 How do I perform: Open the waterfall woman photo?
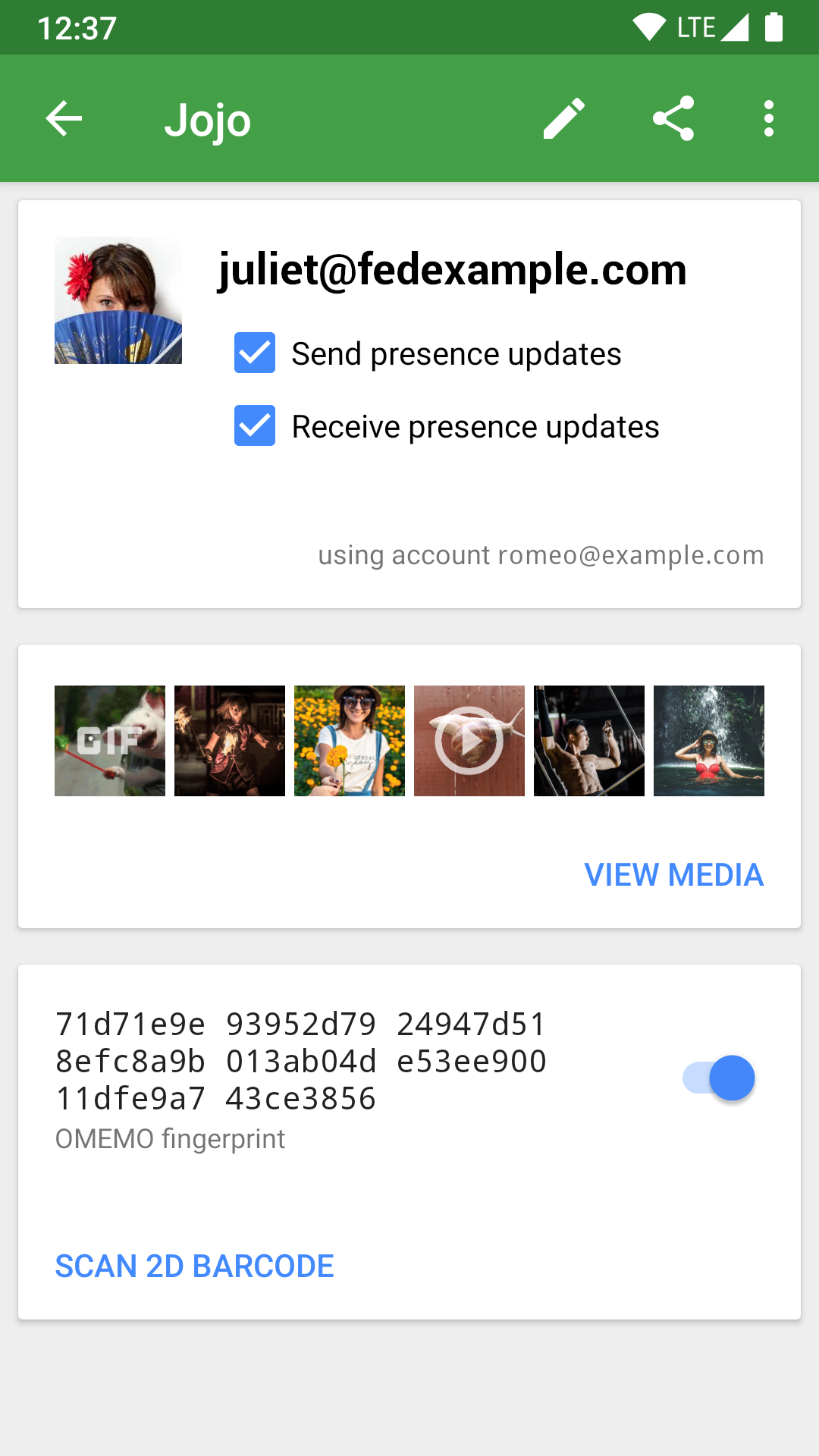pos(709,741)
